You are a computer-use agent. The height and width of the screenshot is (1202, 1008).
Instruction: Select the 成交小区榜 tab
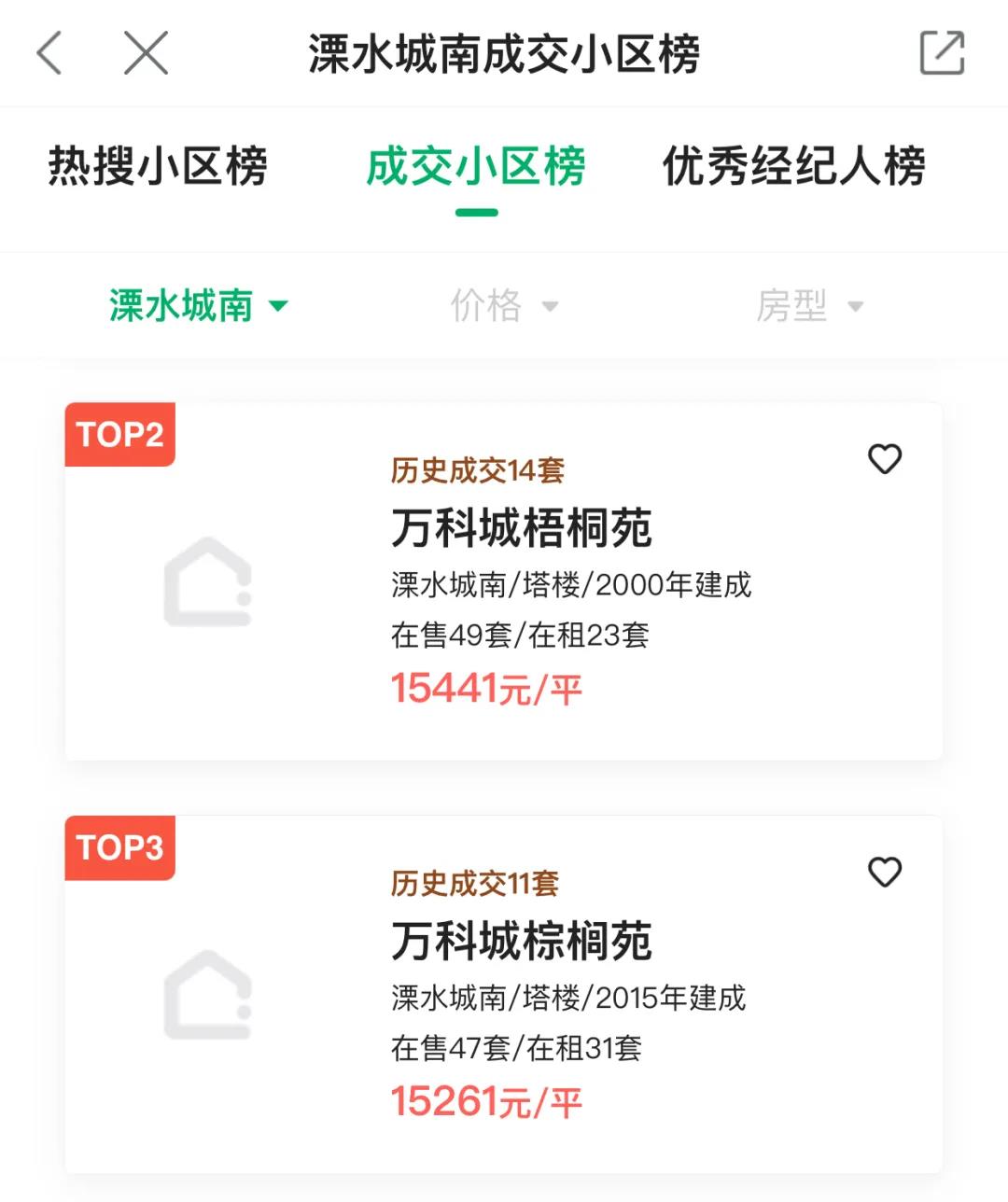click(x=476, y=167)
